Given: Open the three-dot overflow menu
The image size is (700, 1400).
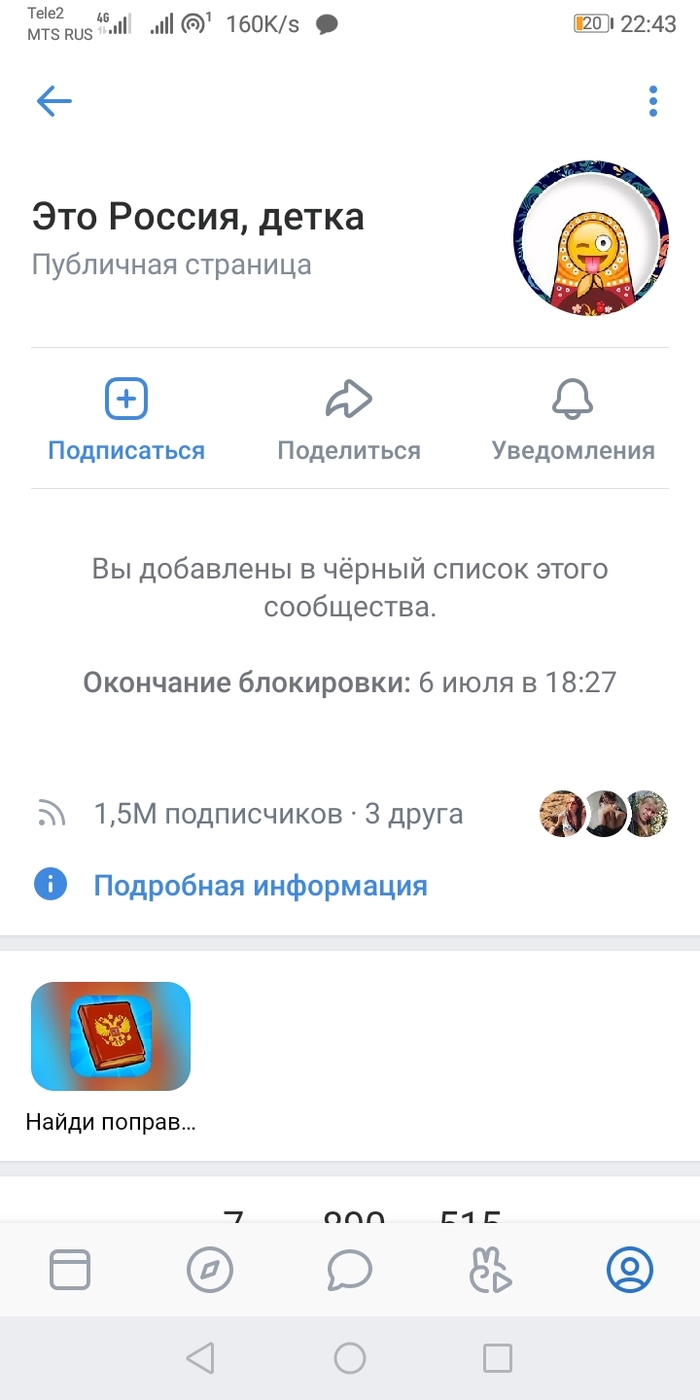Looking at the screenshot, I should (x=653, y=101).
